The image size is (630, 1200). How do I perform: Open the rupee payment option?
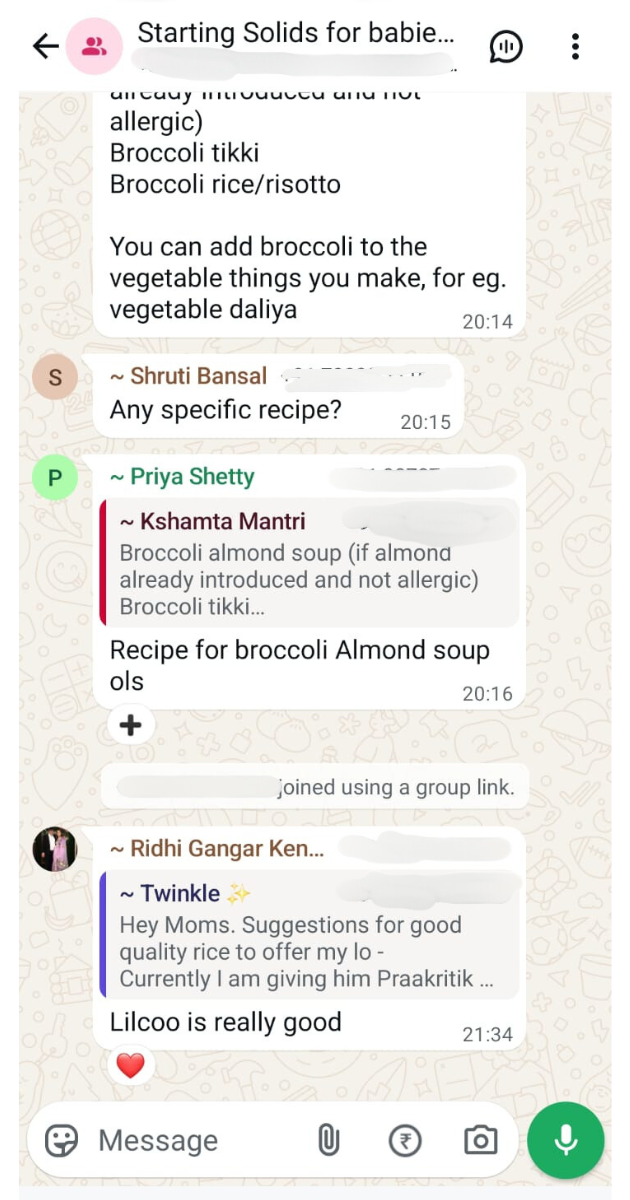point(405,1140)
